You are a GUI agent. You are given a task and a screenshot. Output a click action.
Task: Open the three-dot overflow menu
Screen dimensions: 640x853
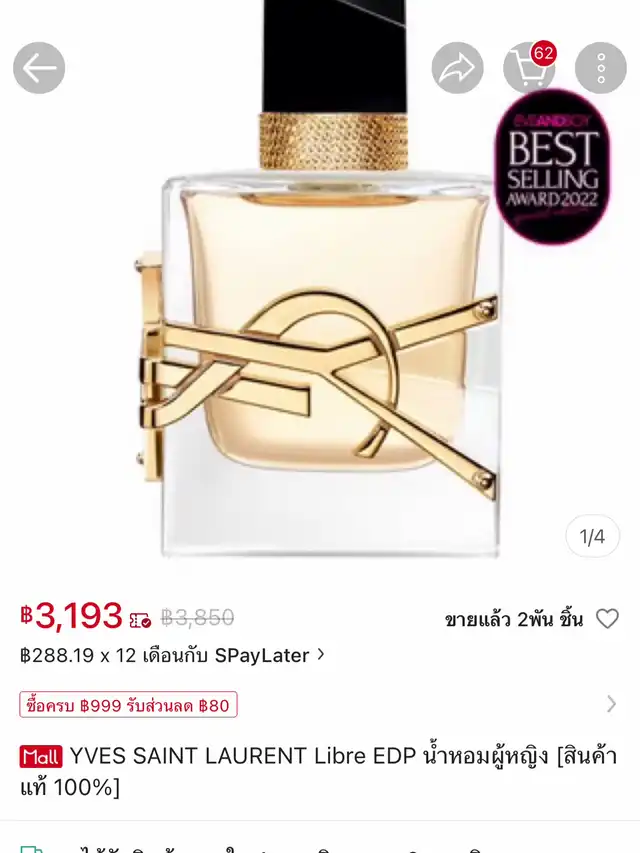[601, 68]
